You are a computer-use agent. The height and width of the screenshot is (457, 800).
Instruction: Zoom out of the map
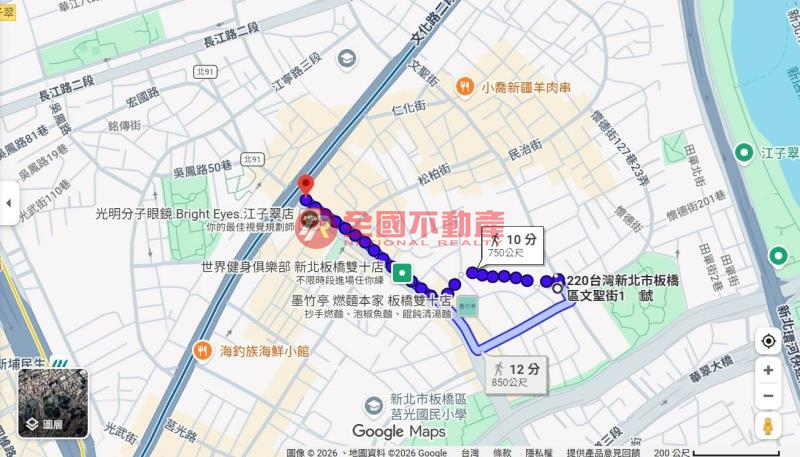pyautogui.click(x=768, y=395)
